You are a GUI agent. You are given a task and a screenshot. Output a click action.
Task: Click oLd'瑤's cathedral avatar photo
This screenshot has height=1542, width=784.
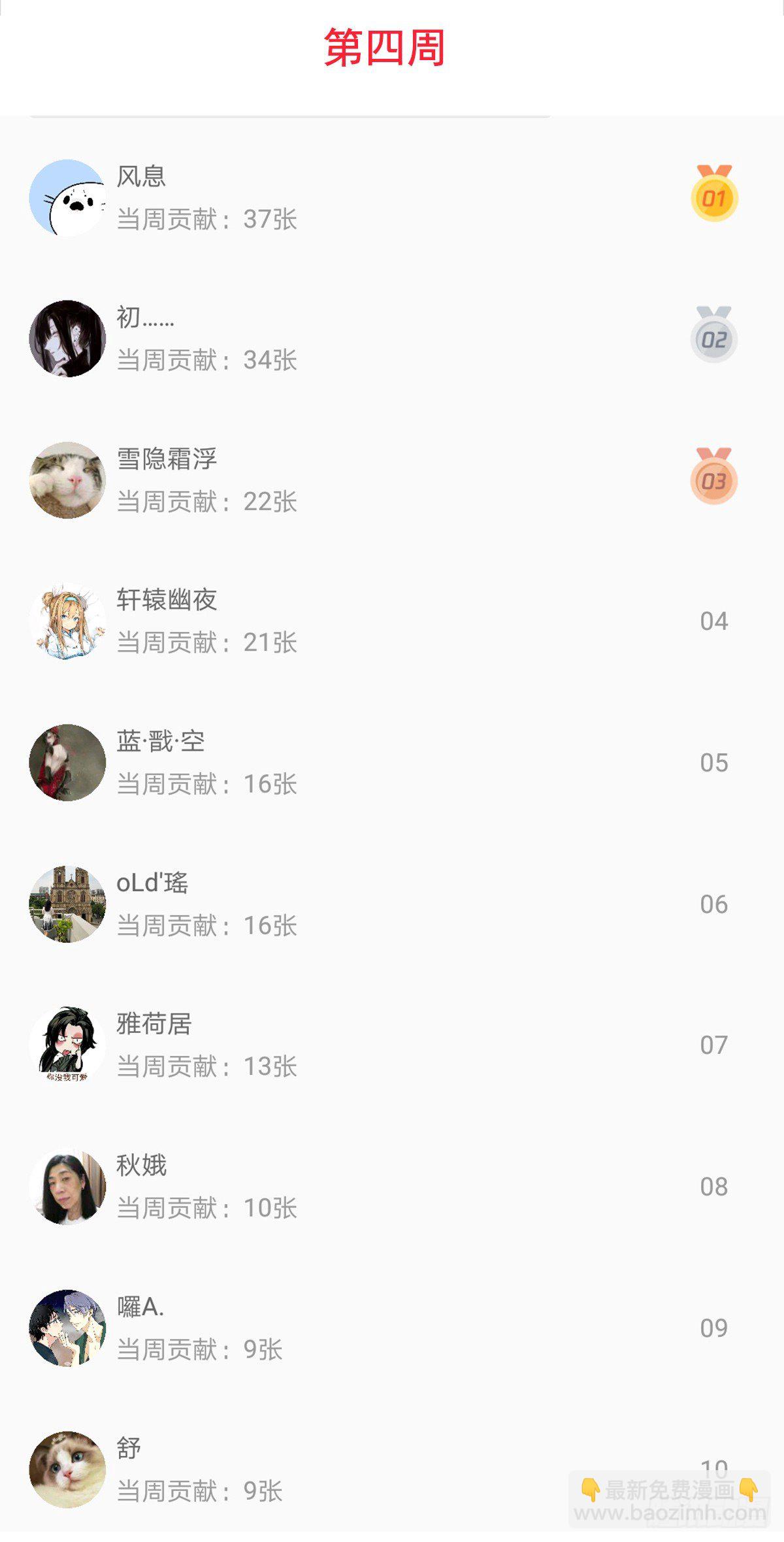click(x=67, y=904)
